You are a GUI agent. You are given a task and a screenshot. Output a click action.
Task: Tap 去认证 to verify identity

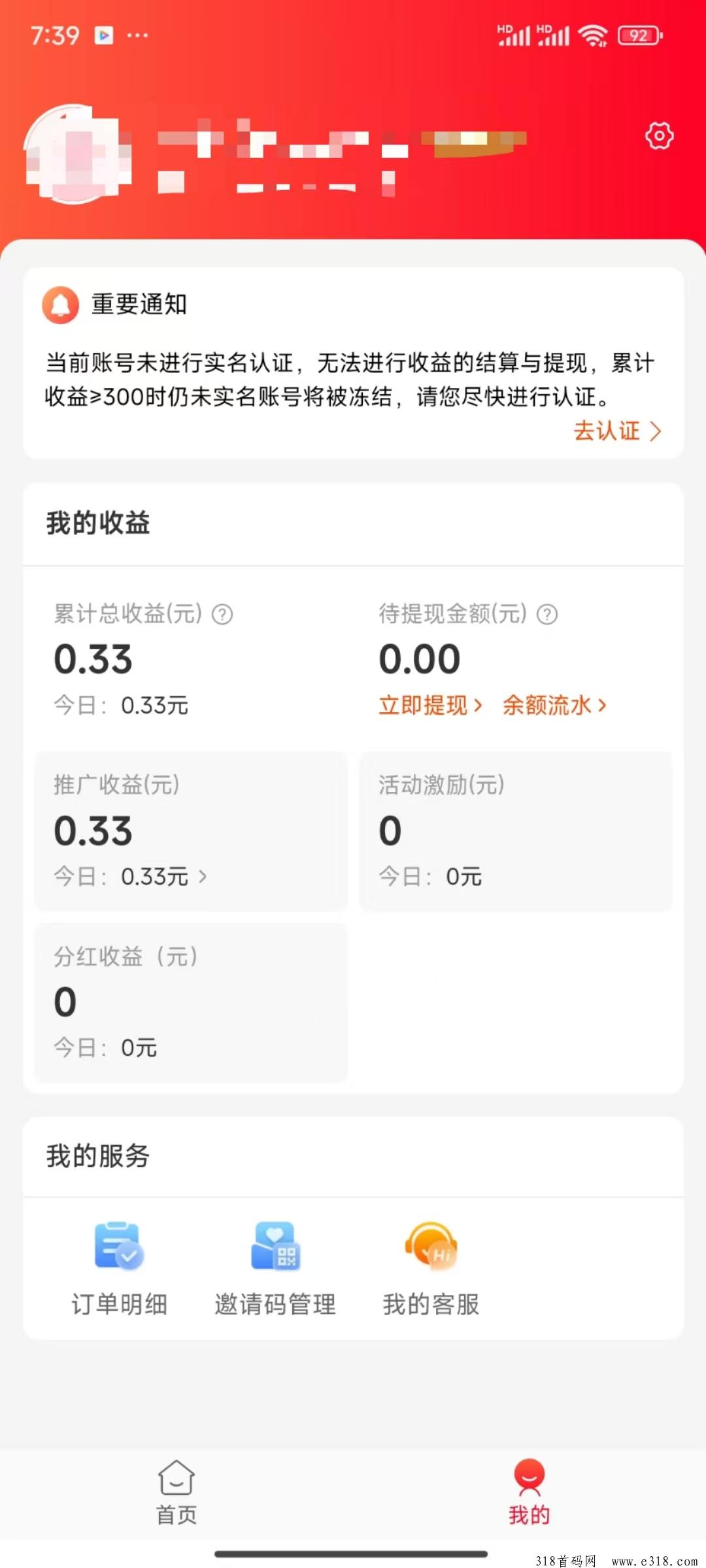pyautogui.click(x=618, y=431)
